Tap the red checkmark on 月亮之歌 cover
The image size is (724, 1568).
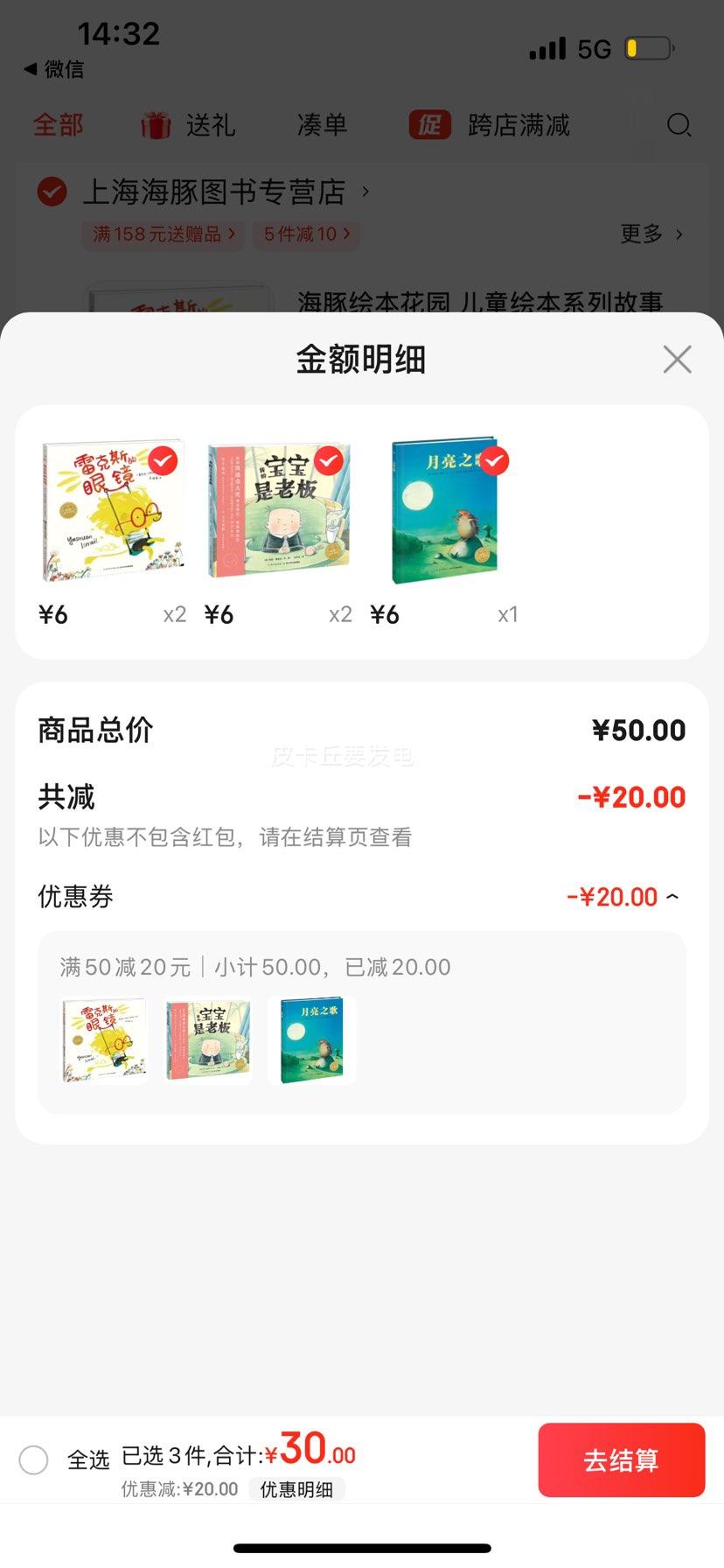495,462
